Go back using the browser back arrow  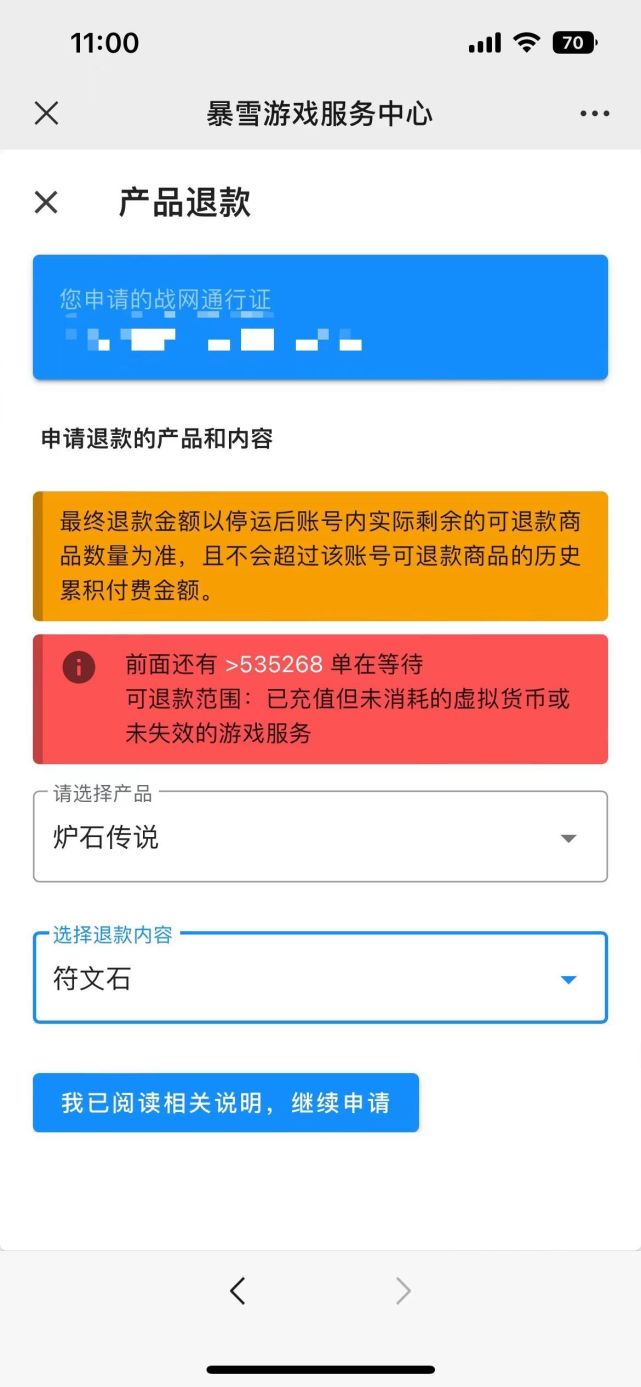238,1291
